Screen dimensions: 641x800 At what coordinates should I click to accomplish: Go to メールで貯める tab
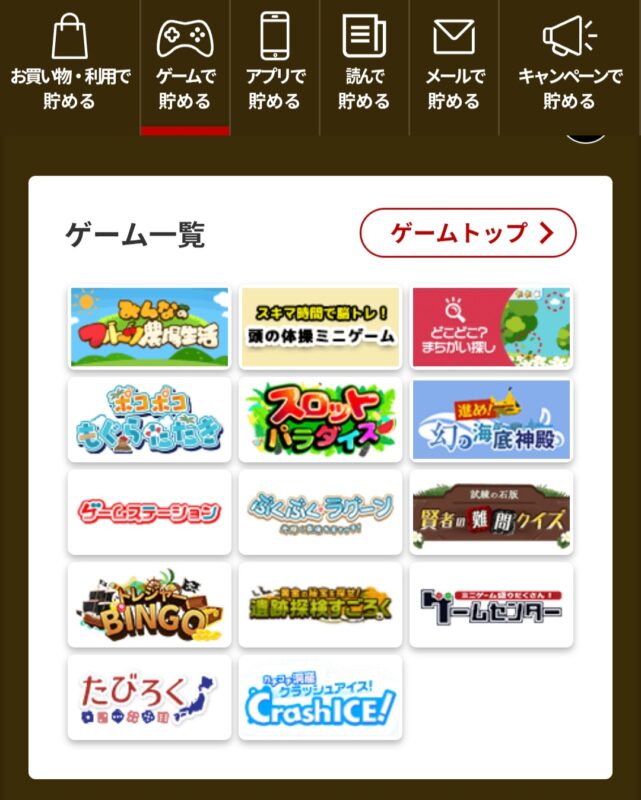click(454, 65)
